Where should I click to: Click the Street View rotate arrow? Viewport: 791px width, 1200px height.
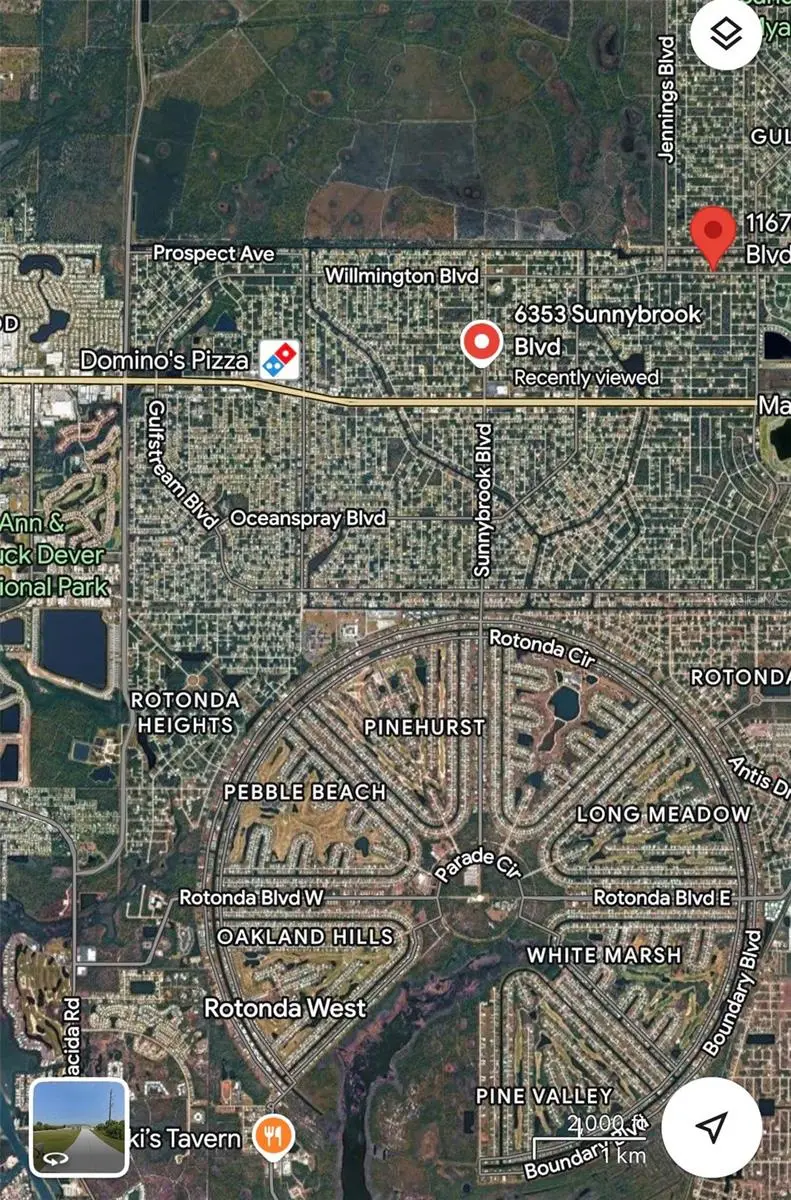tap(55, 1160)
